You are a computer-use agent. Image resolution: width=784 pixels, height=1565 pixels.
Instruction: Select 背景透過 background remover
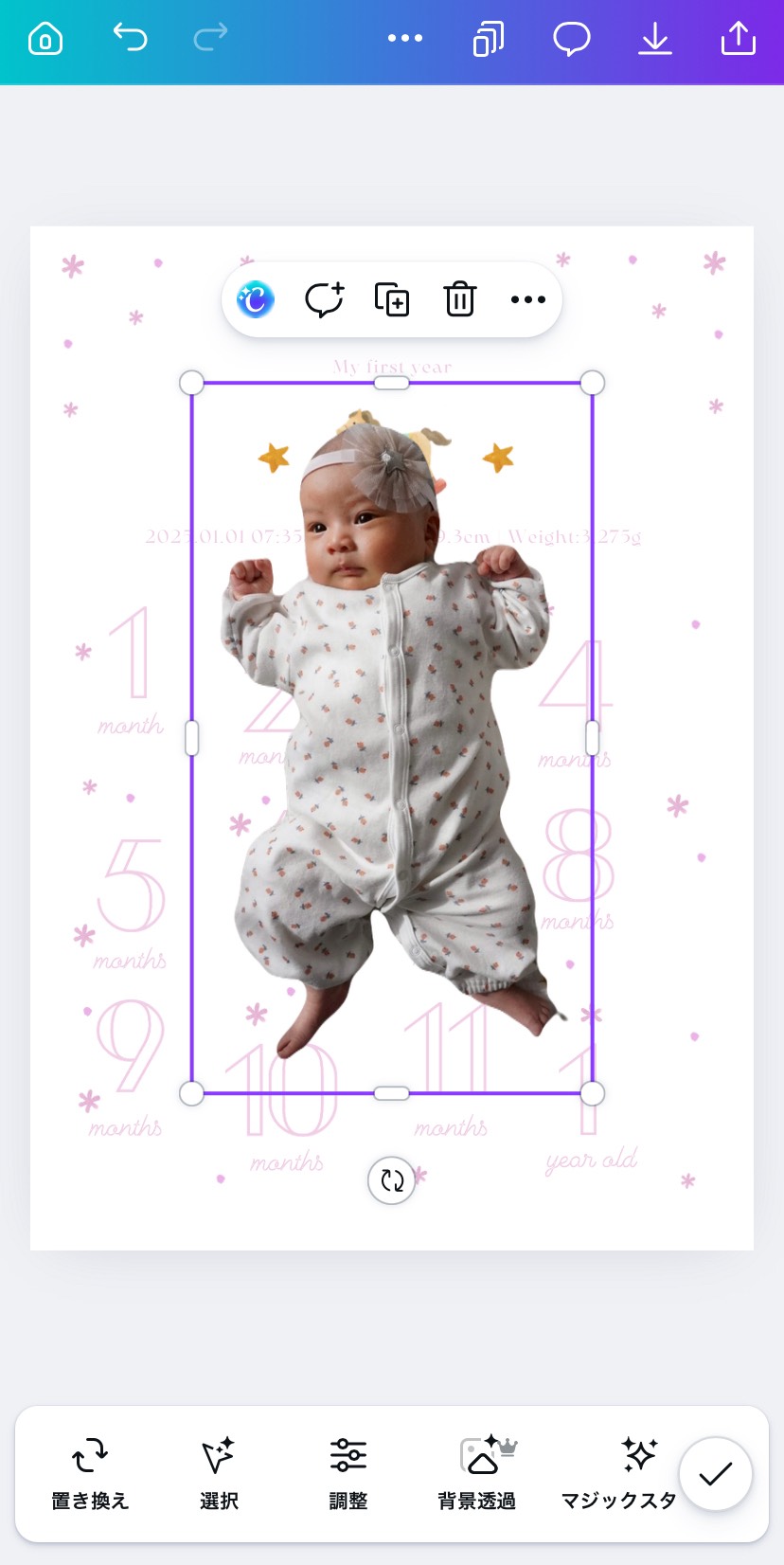[x=477, y=1472]
